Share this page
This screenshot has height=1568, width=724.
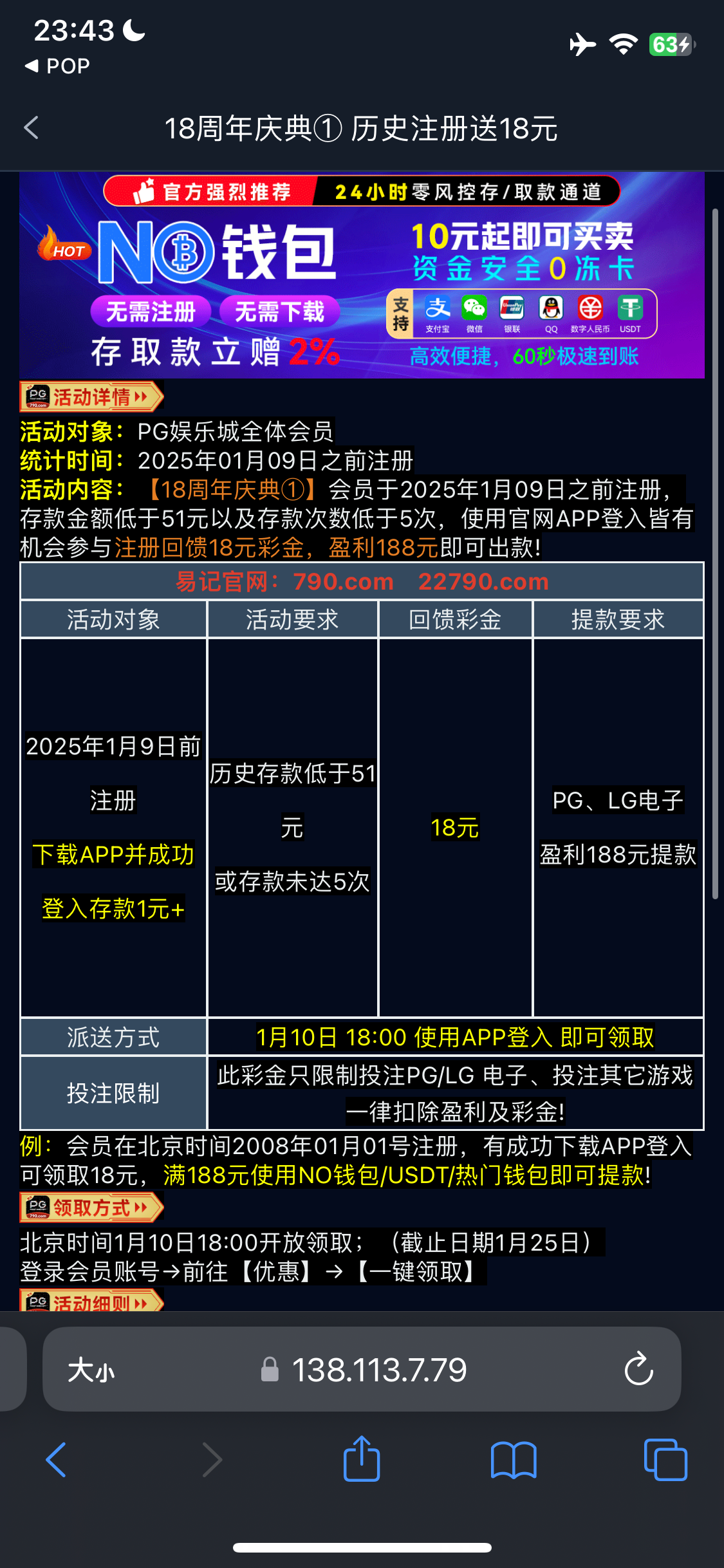tap(362, 1459)
